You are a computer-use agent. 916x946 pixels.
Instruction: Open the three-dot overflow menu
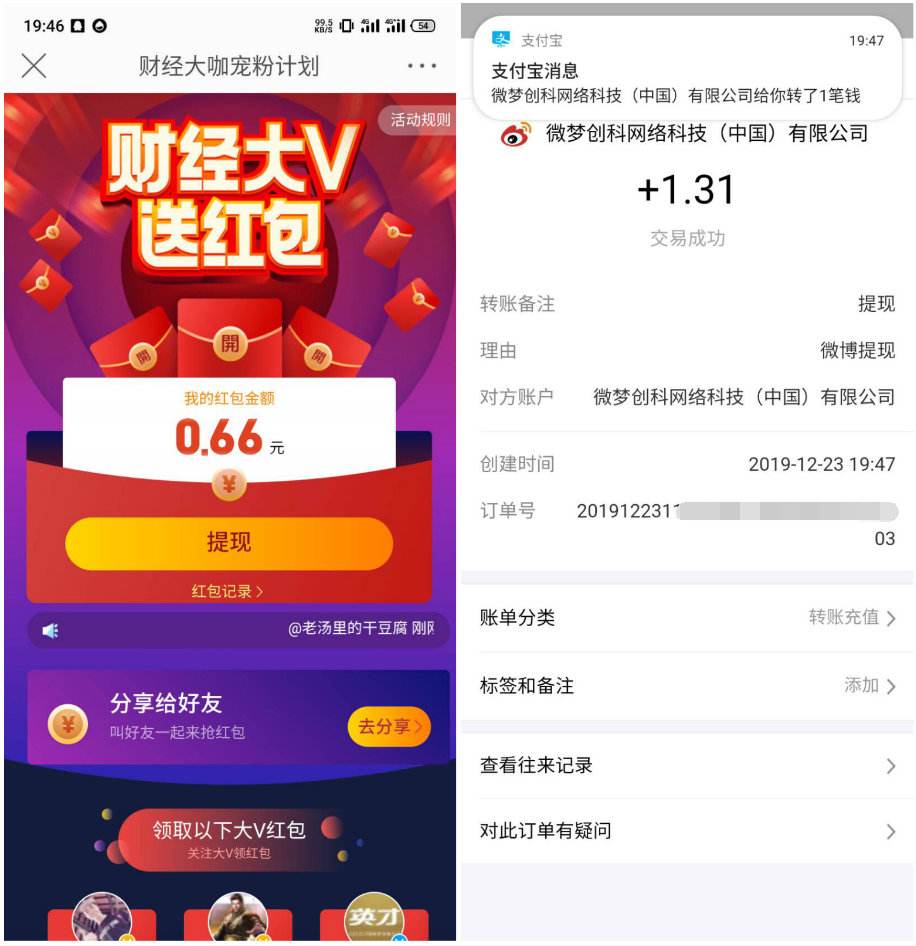[x=421, y=66]
